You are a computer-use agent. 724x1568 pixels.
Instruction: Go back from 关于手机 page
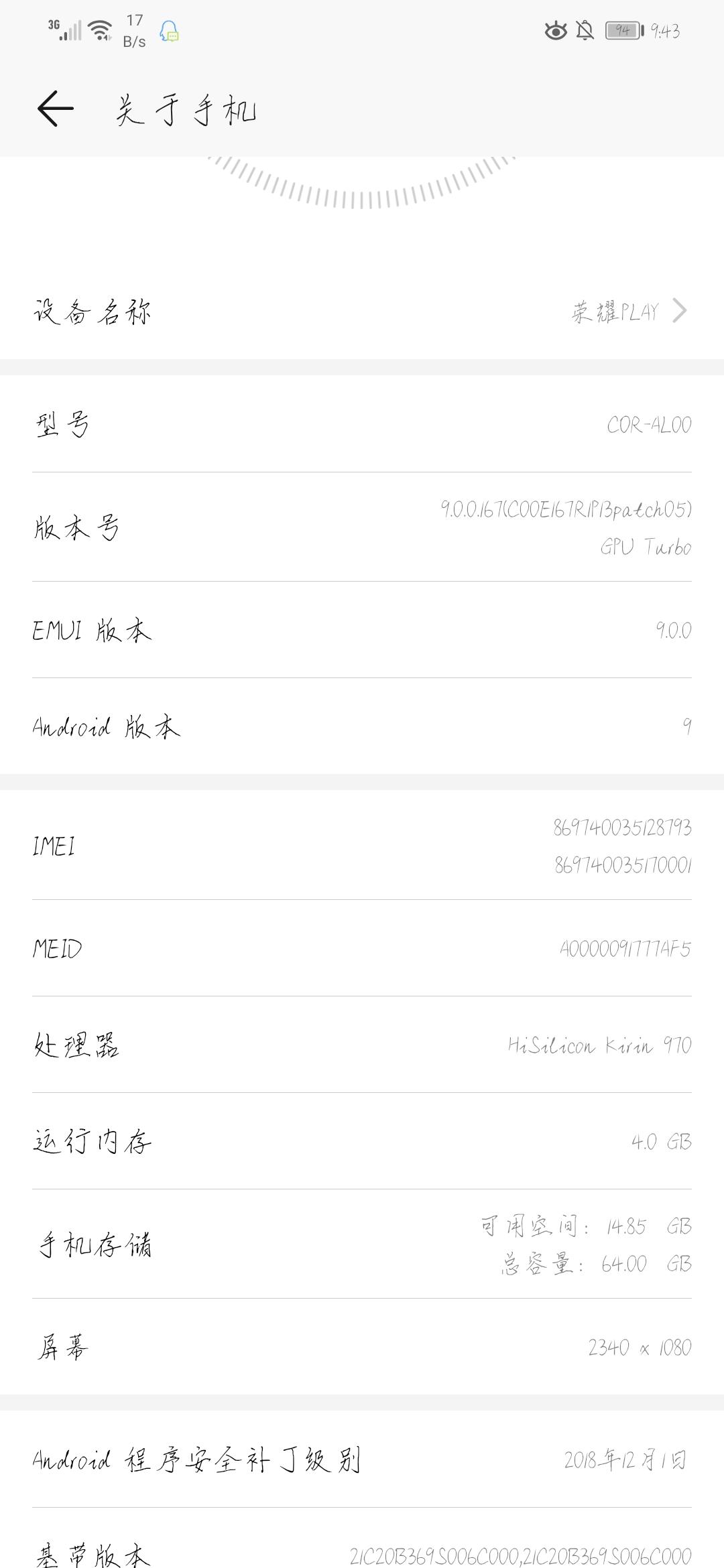tap(55, 109)
